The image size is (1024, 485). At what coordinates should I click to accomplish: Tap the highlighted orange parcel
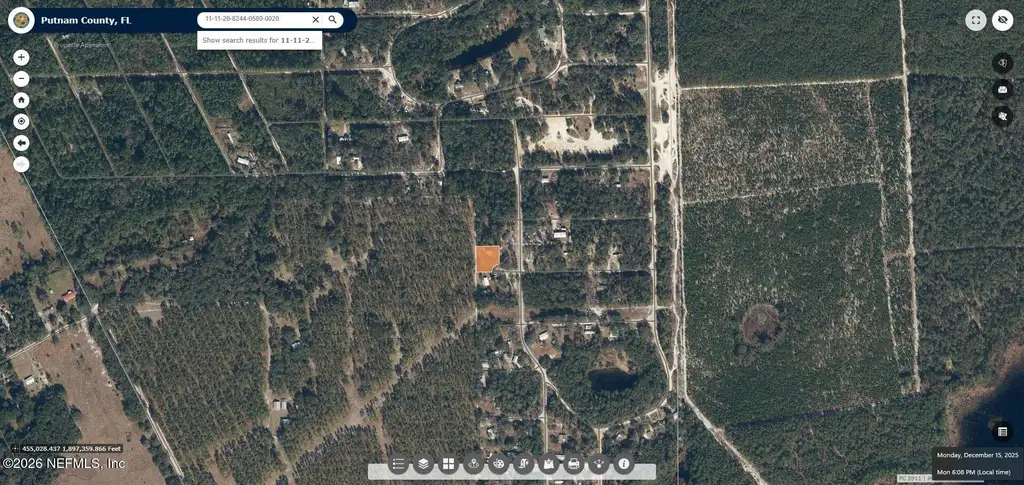click(487, 258)
